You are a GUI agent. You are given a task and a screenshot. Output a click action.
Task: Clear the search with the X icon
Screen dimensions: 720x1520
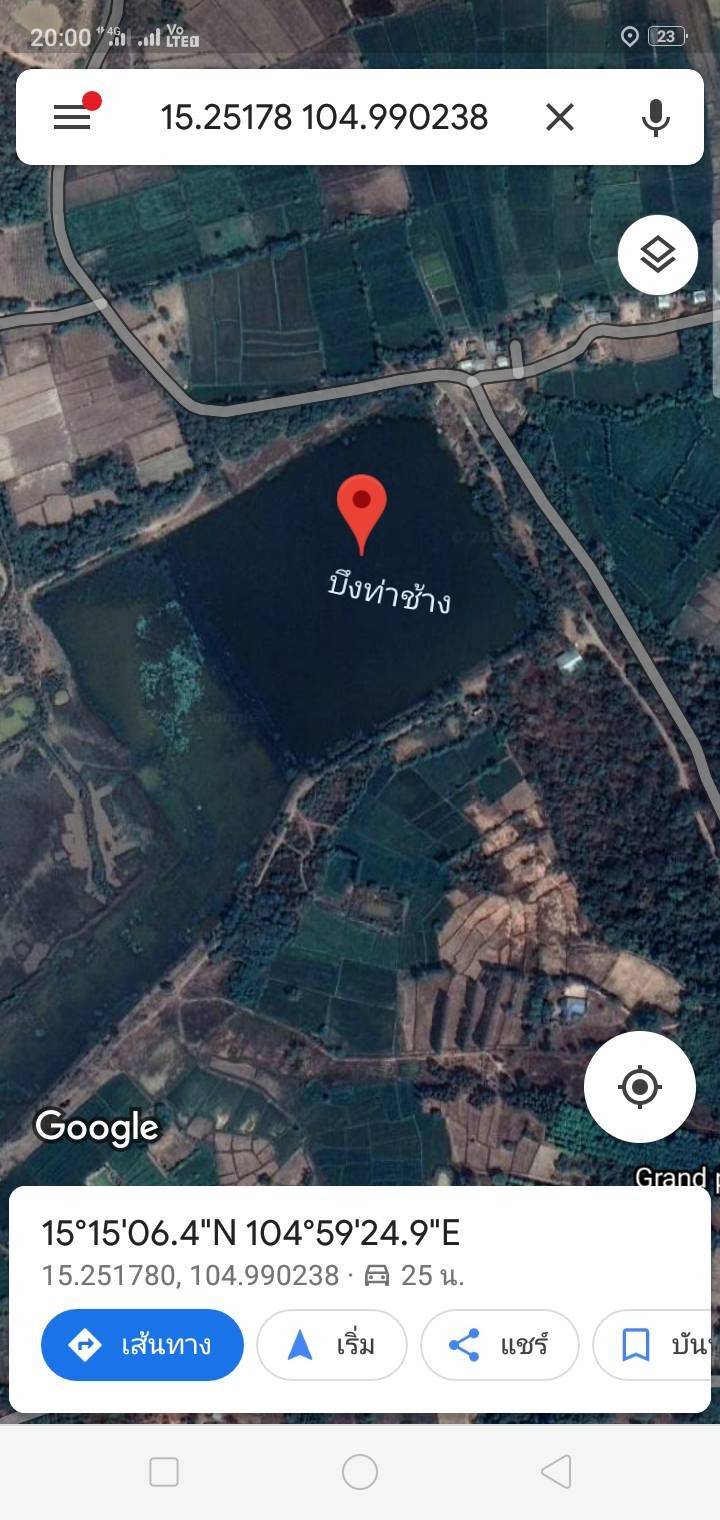[x=560, y=117]
